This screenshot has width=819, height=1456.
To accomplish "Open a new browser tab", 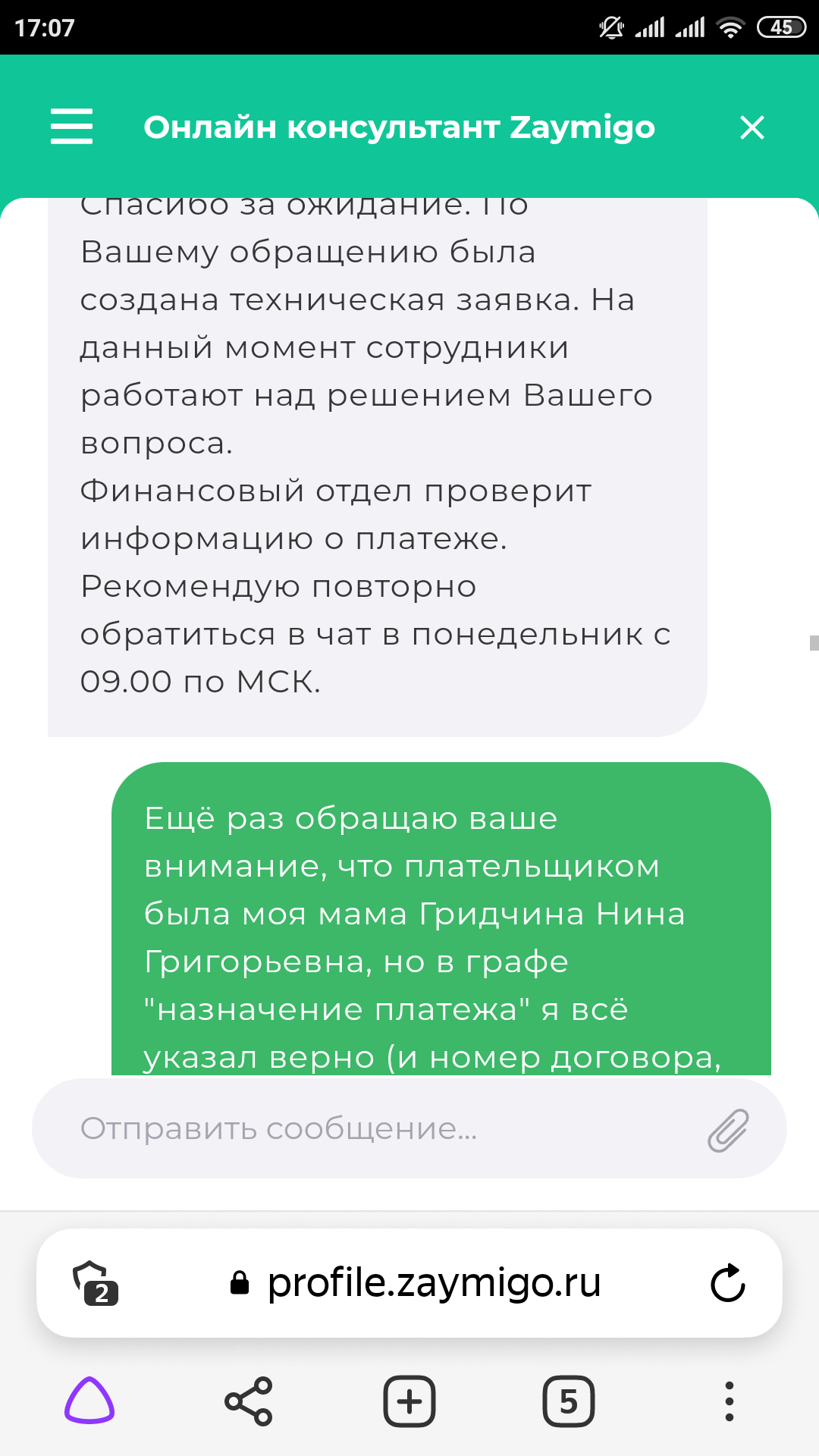I will pos(409,1401).
